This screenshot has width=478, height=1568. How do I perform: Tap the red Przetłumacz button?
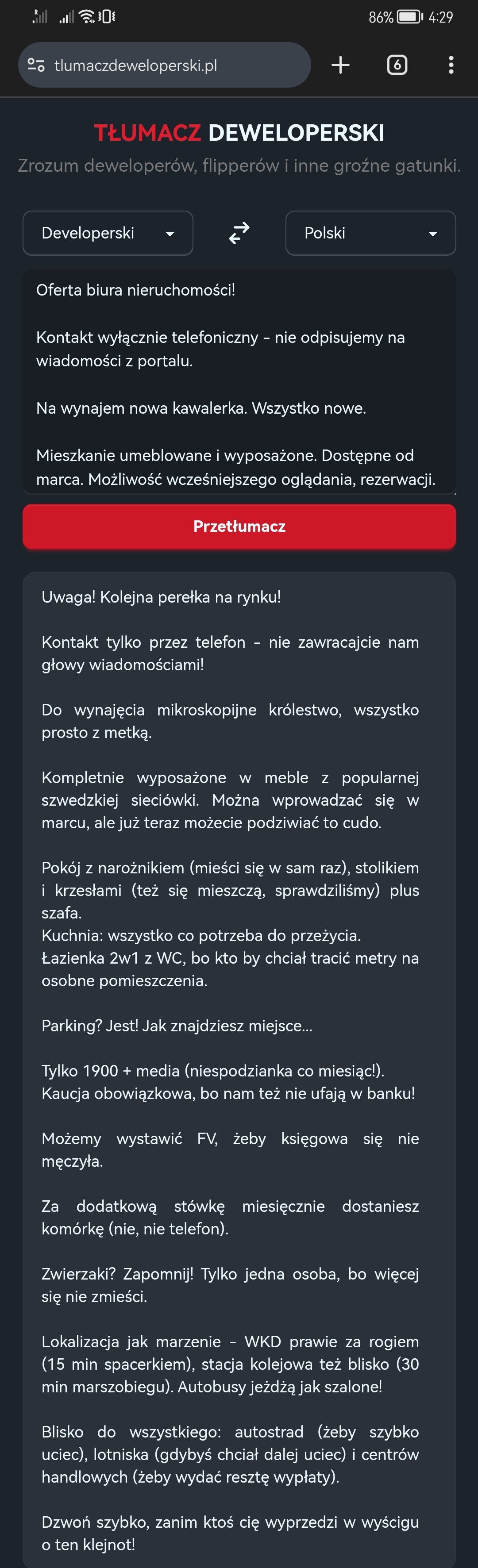pyautogui.click(x=239, y=527)
